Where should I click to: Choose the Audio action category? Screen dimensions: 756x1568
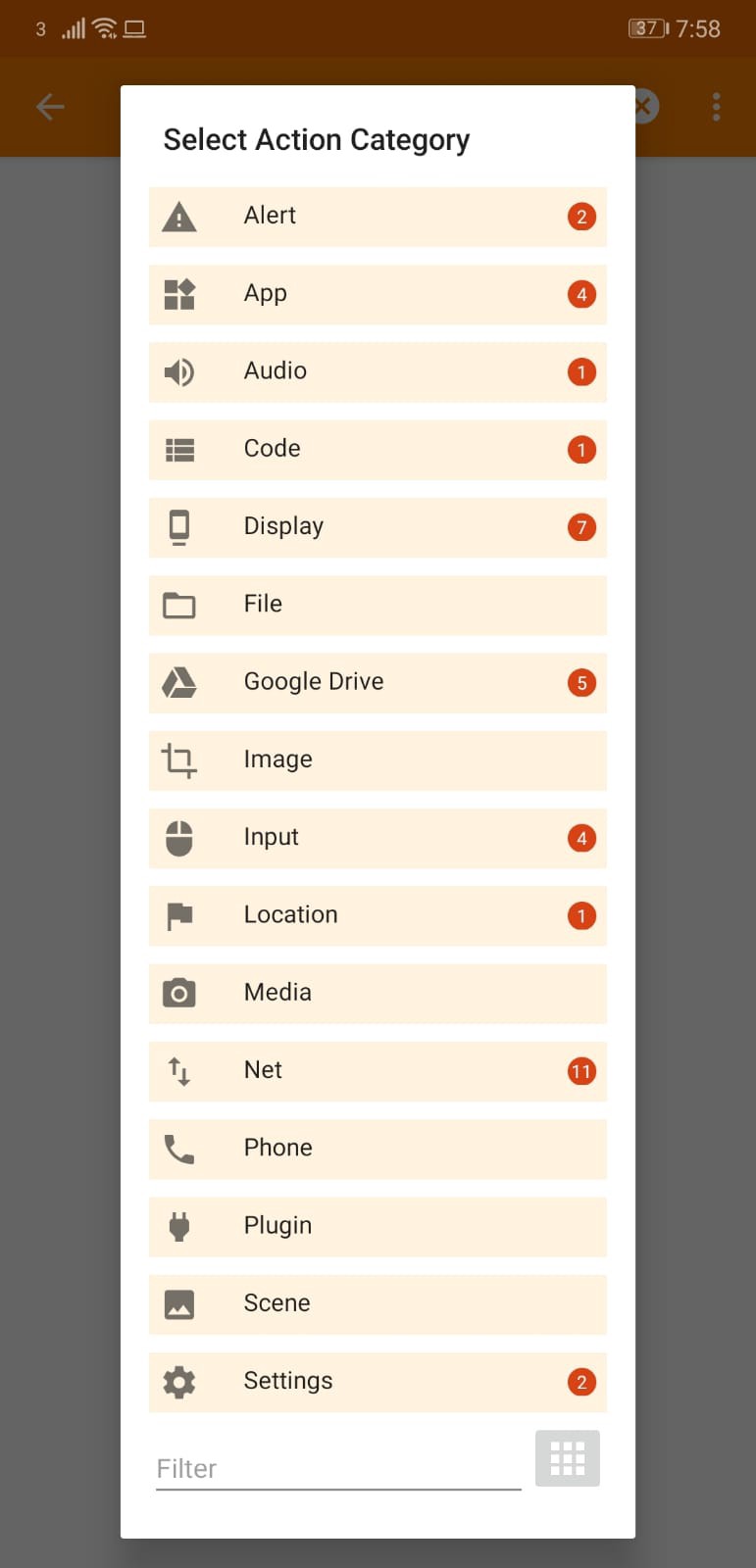378,371
